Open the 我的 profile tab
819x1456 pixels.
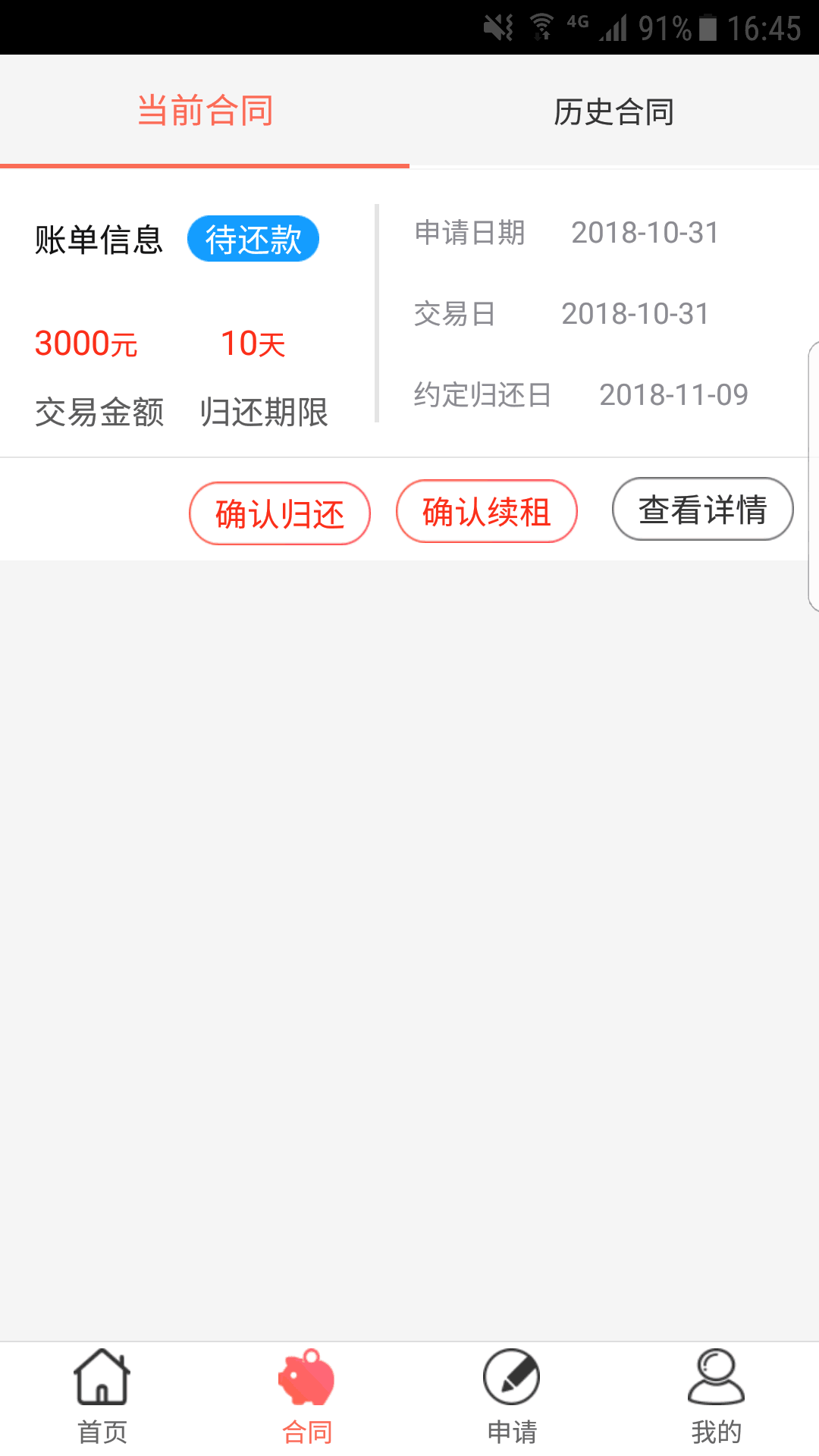pos(717,1397)
